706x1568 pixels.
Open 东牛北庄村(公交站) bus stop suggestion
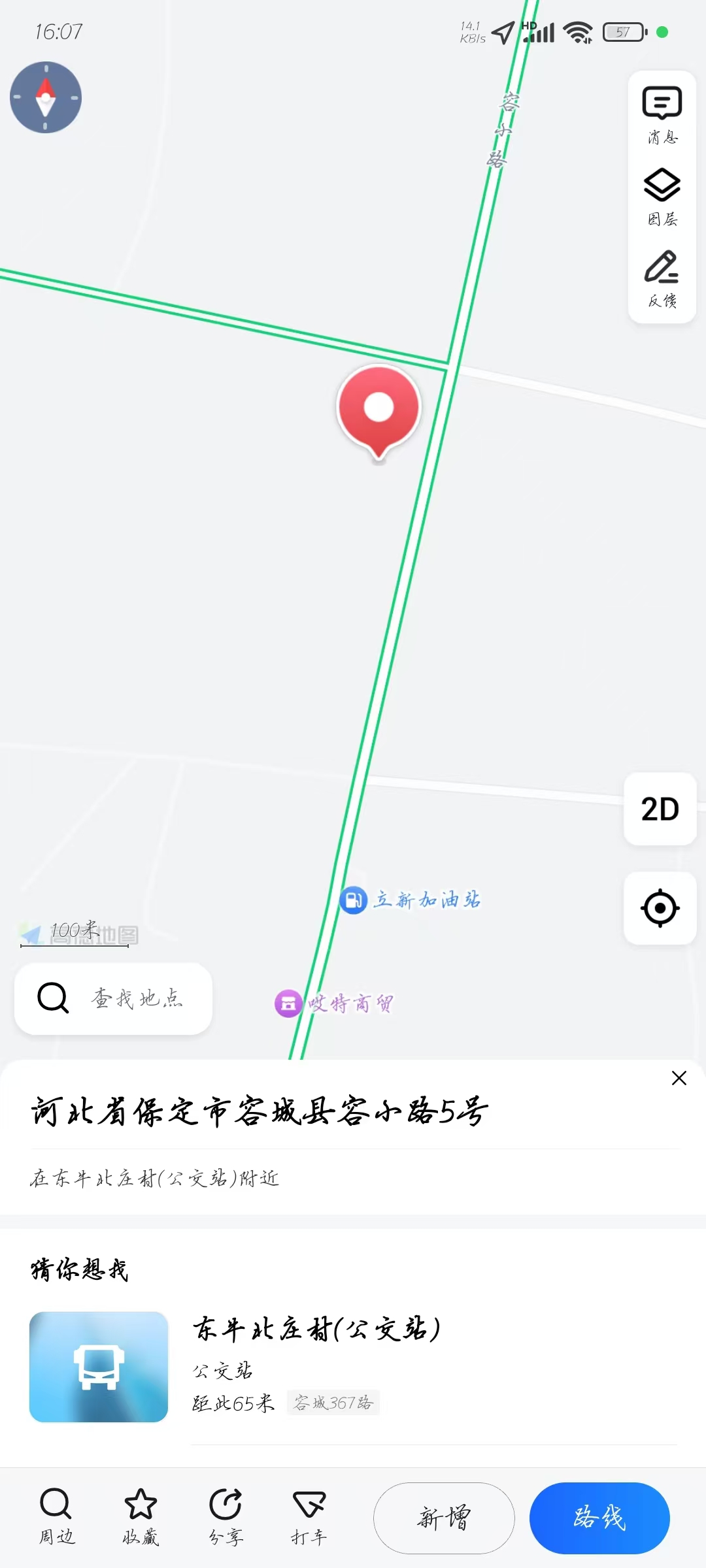click(x=353, y=1367)
